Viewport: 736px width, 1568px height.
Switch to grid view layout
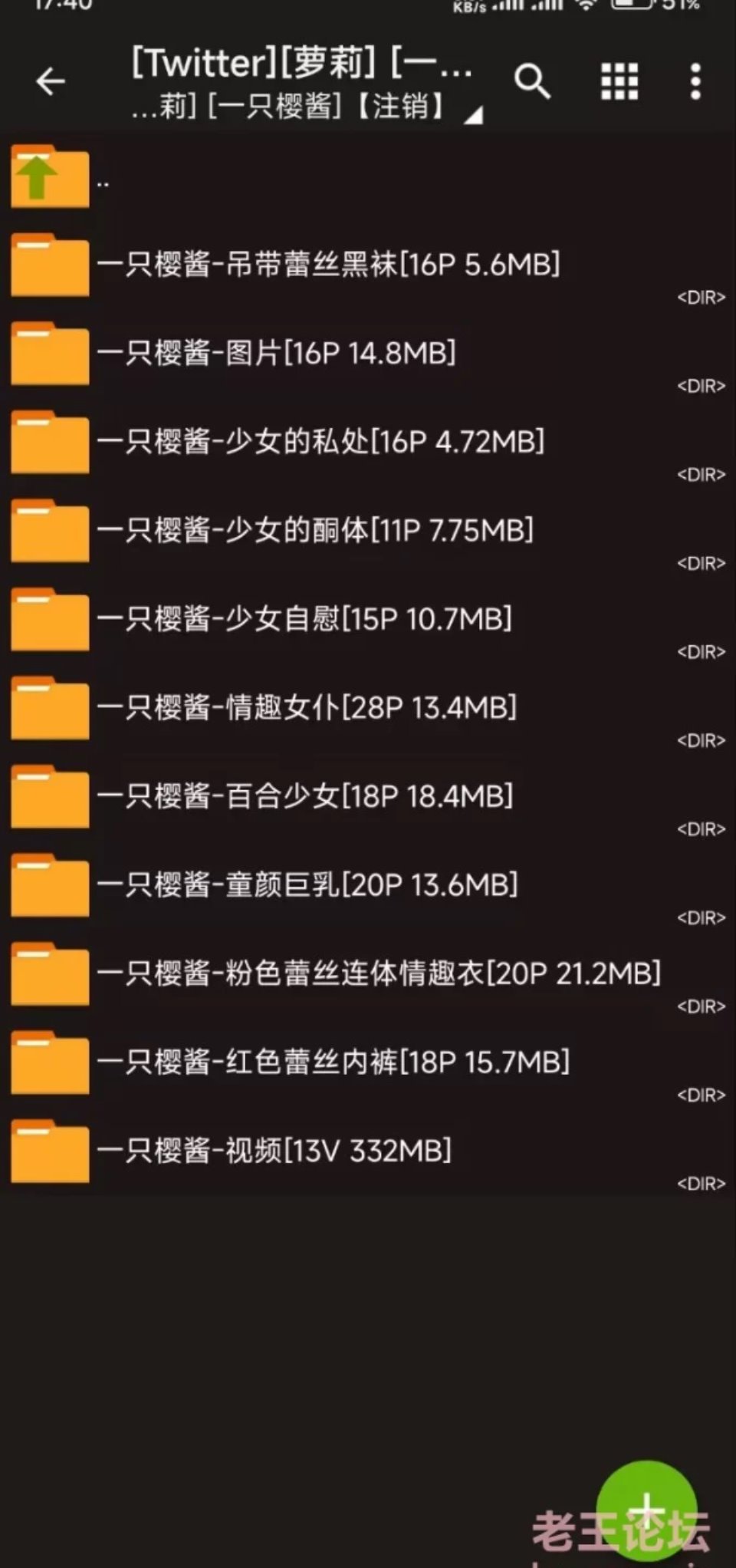[619, 81]
